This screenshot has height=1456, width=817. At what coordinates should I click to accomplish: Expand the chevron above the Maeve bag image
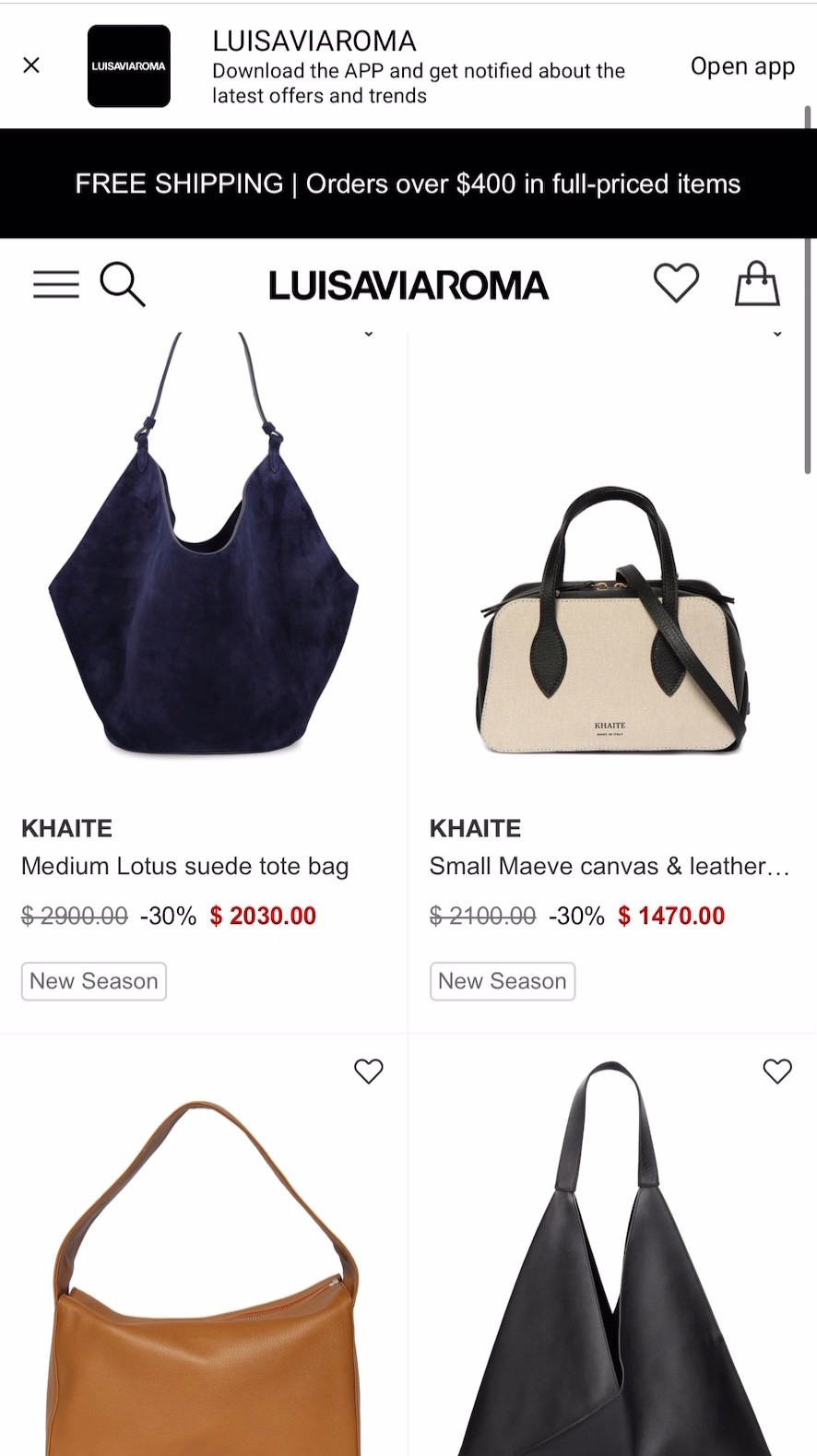click(x=777, y=333)
